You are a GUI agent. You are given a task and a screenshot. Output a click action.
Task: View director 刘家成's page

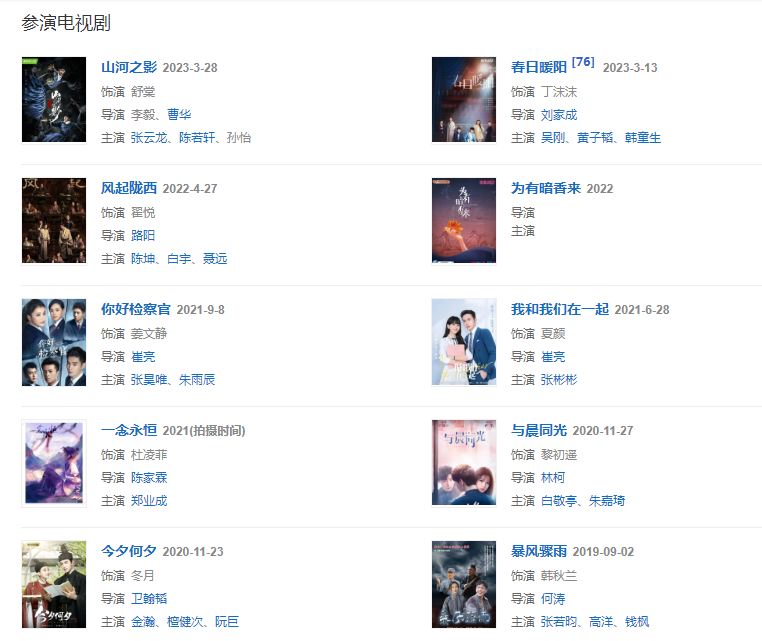(x=559, y=115)
